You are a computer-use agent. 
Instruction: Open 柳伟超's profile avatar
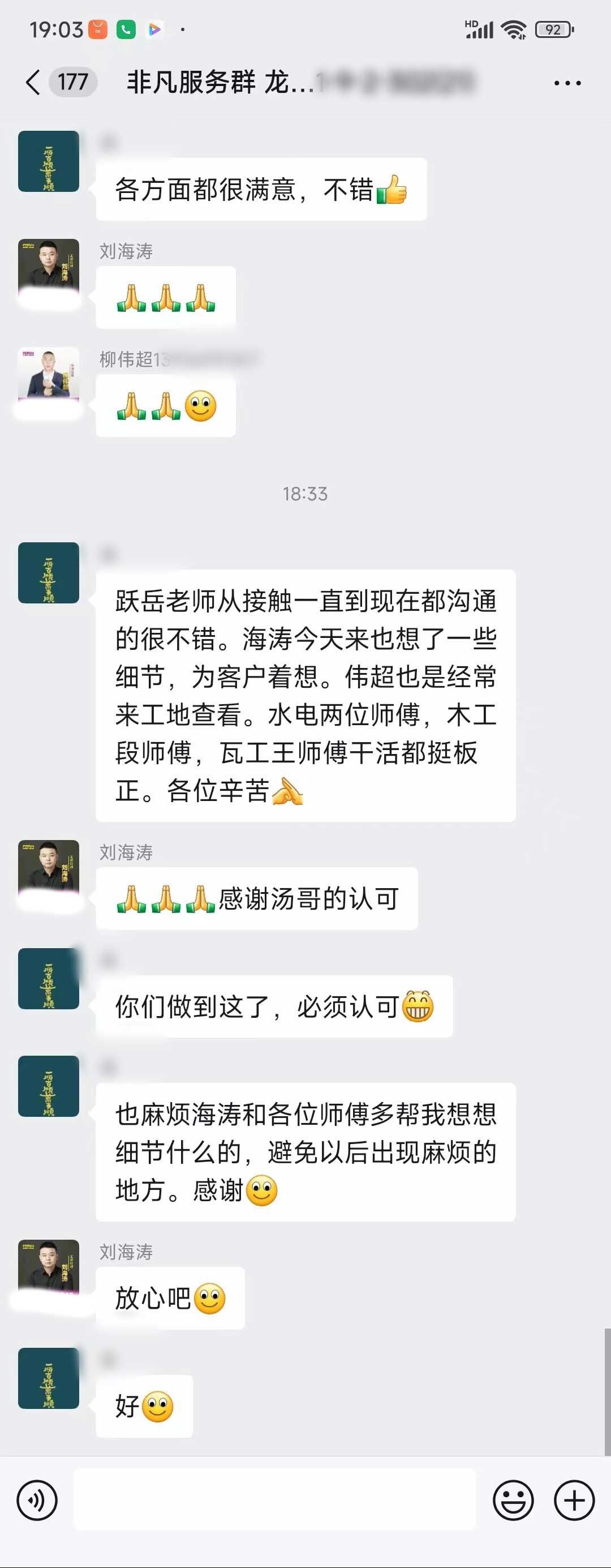point(49,378)
